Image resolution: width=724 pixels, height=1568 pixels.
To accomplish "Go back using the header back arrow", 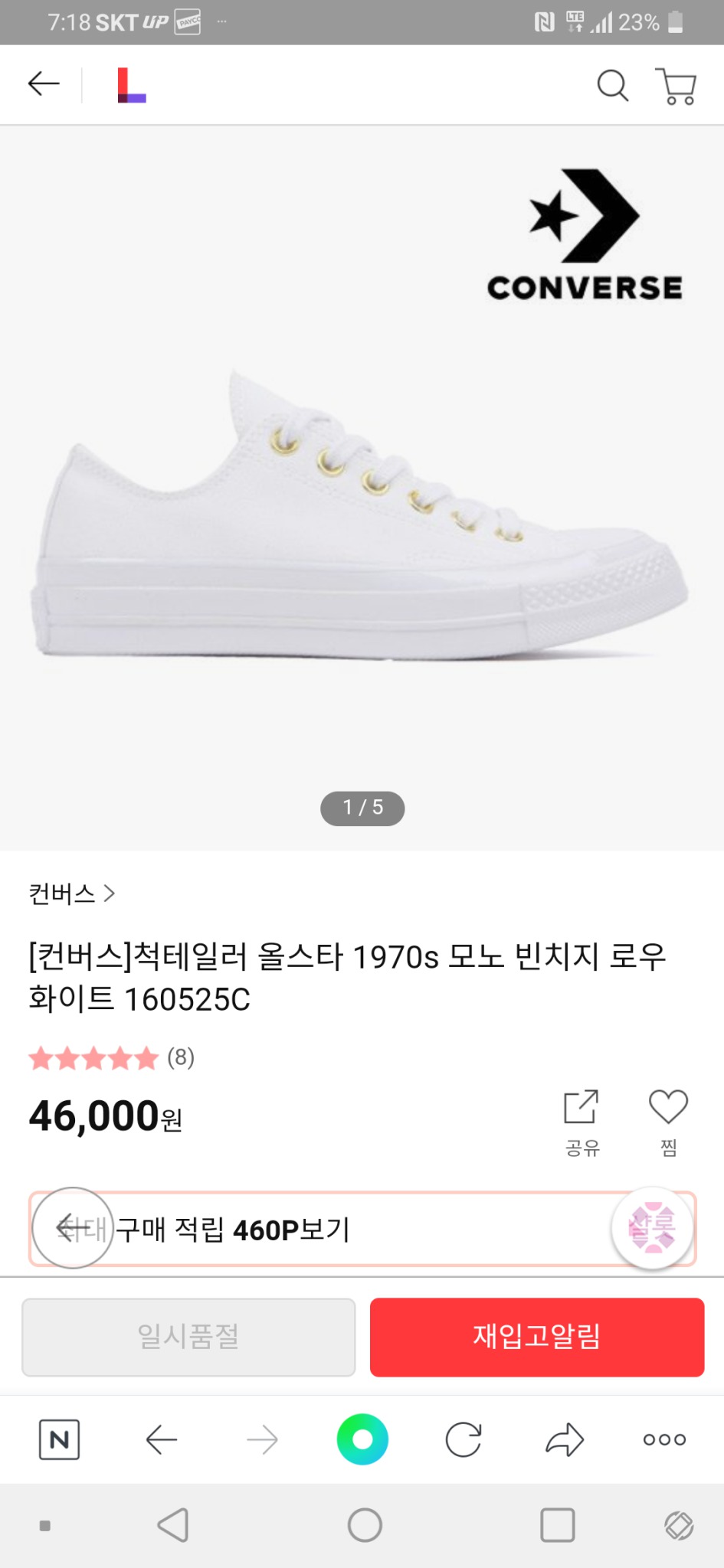I will click(x=43, y=83).
